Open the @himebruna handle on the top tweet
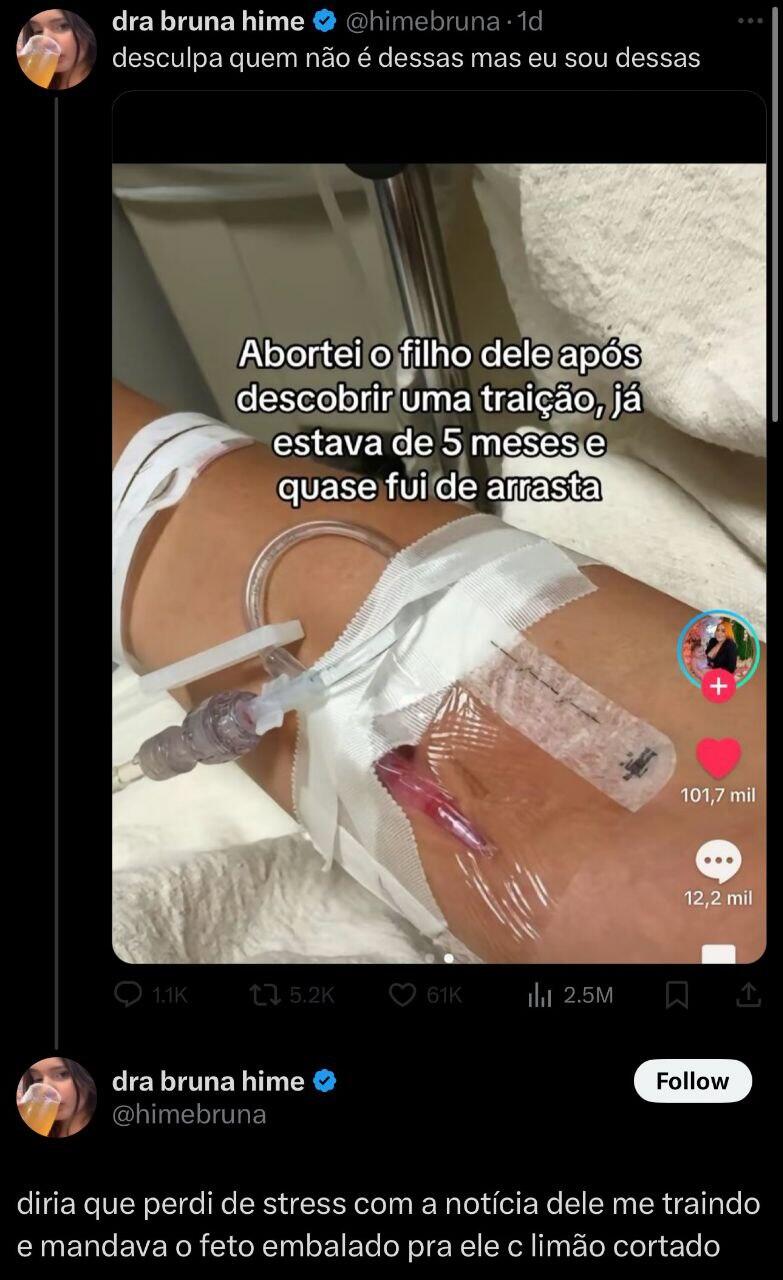Image resolution: width=783 pixels, height=1280 pixels. point(422,21)
